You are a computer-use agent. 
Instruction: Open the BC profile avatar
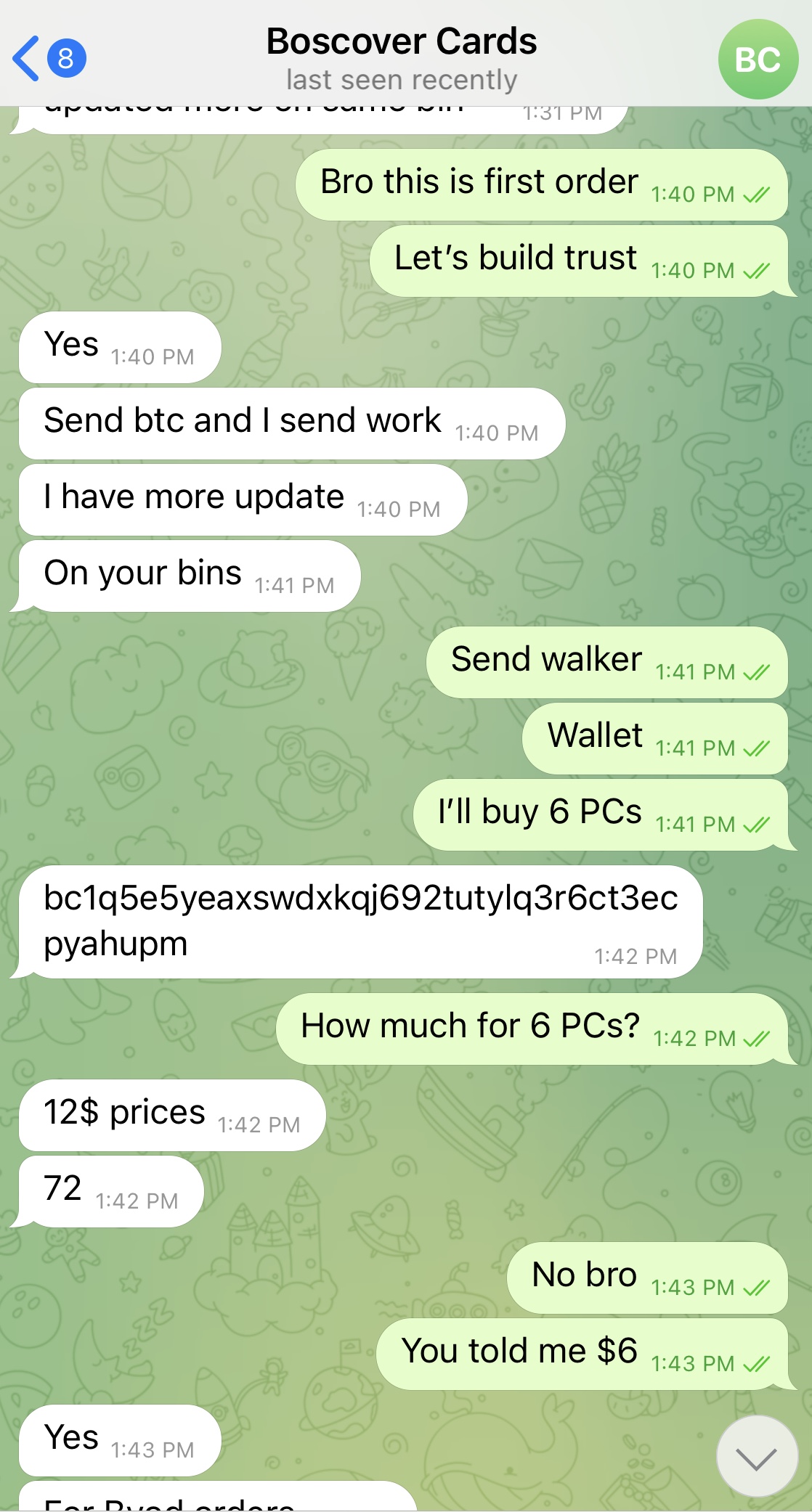(758, 60)
